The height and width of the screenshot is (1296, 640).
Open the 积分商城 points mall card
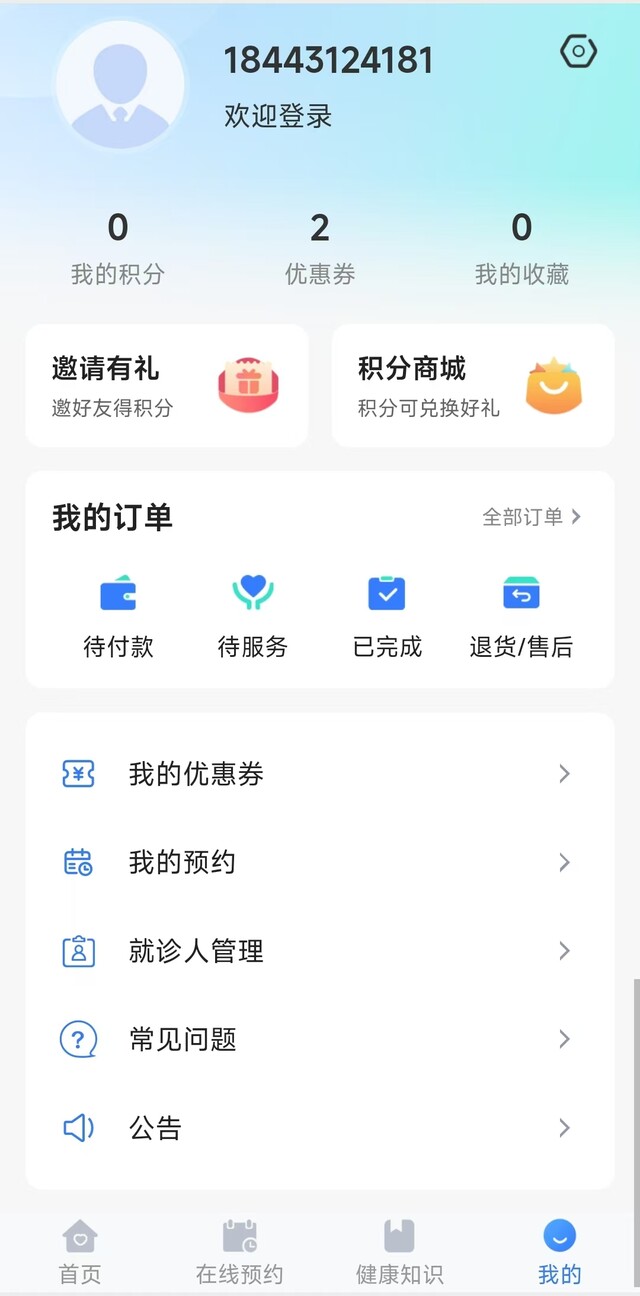473,385
